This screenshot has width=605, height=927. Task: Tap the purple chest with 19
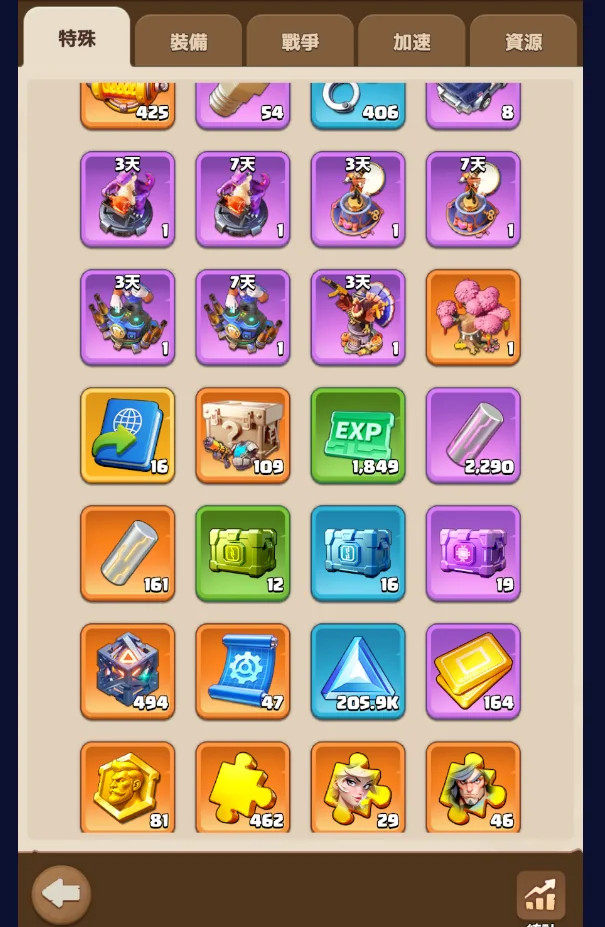(x=473, y=553)
